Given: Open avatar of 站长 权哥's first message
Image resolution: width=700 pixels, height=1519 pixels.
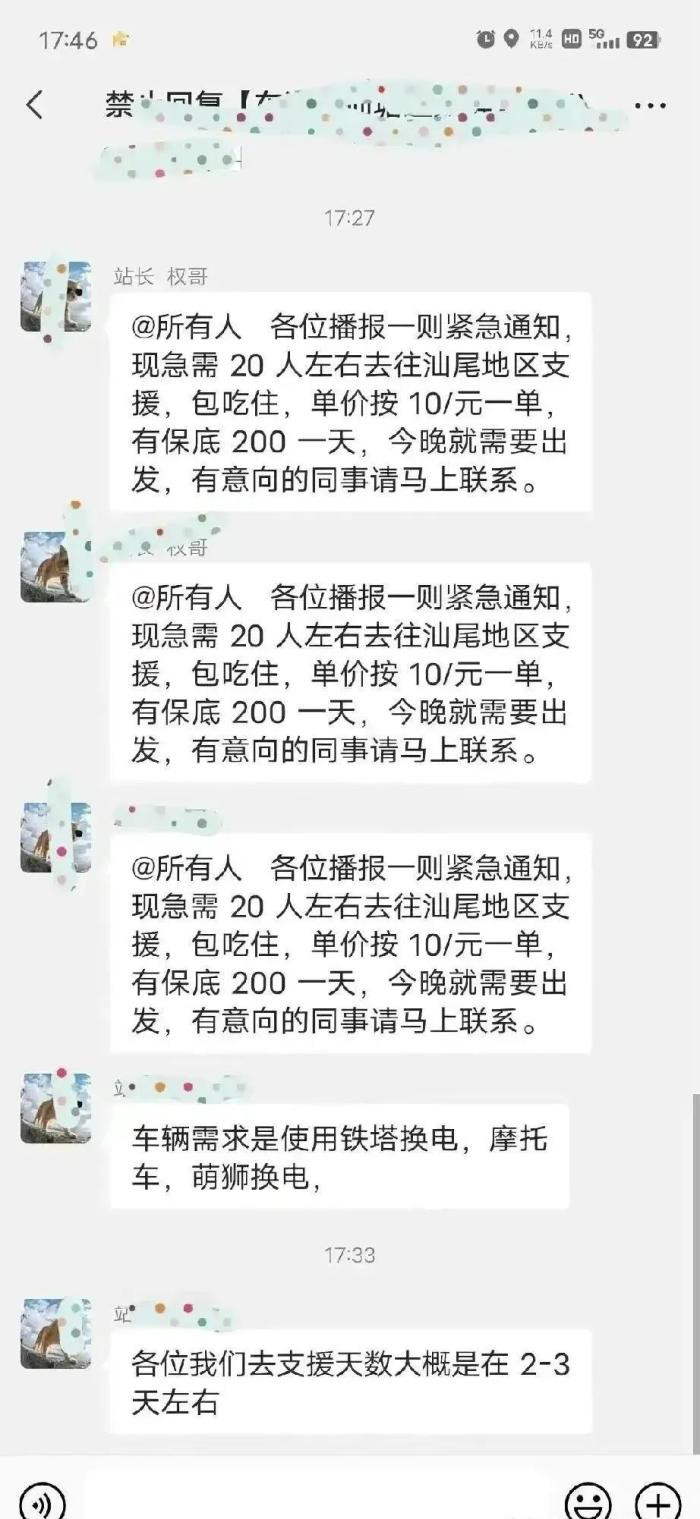Looking at the screenshot, I should 56,297.
